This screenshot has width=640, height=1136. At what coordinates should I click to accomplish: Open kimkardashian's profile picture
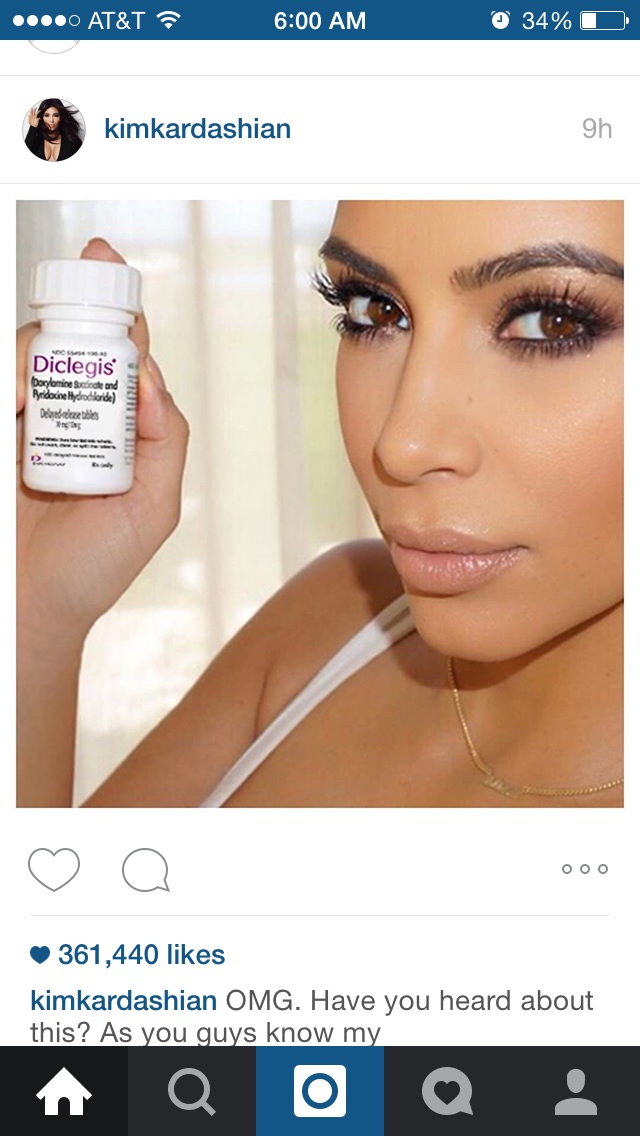54,129
